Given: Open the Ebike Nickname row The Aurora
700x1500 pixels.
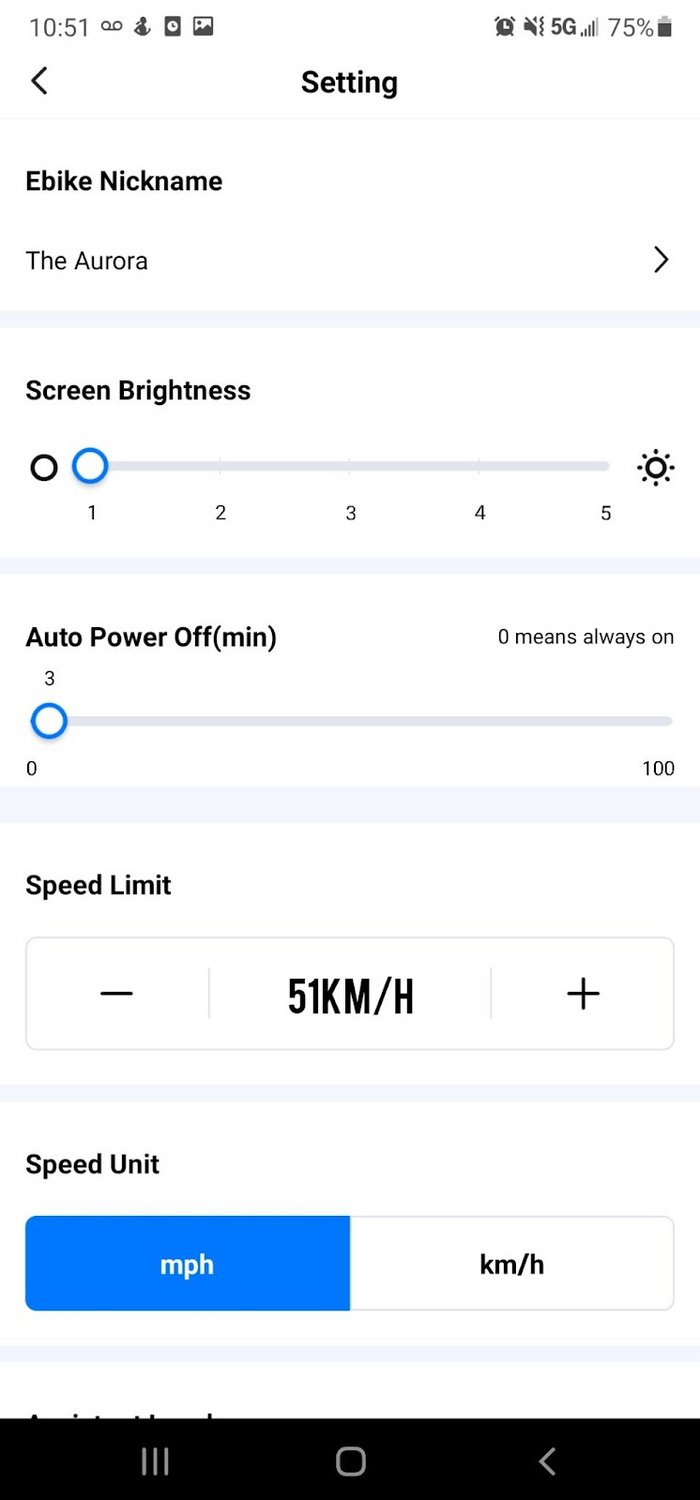Looking at the screenshot, I should [x=349, y=261].
